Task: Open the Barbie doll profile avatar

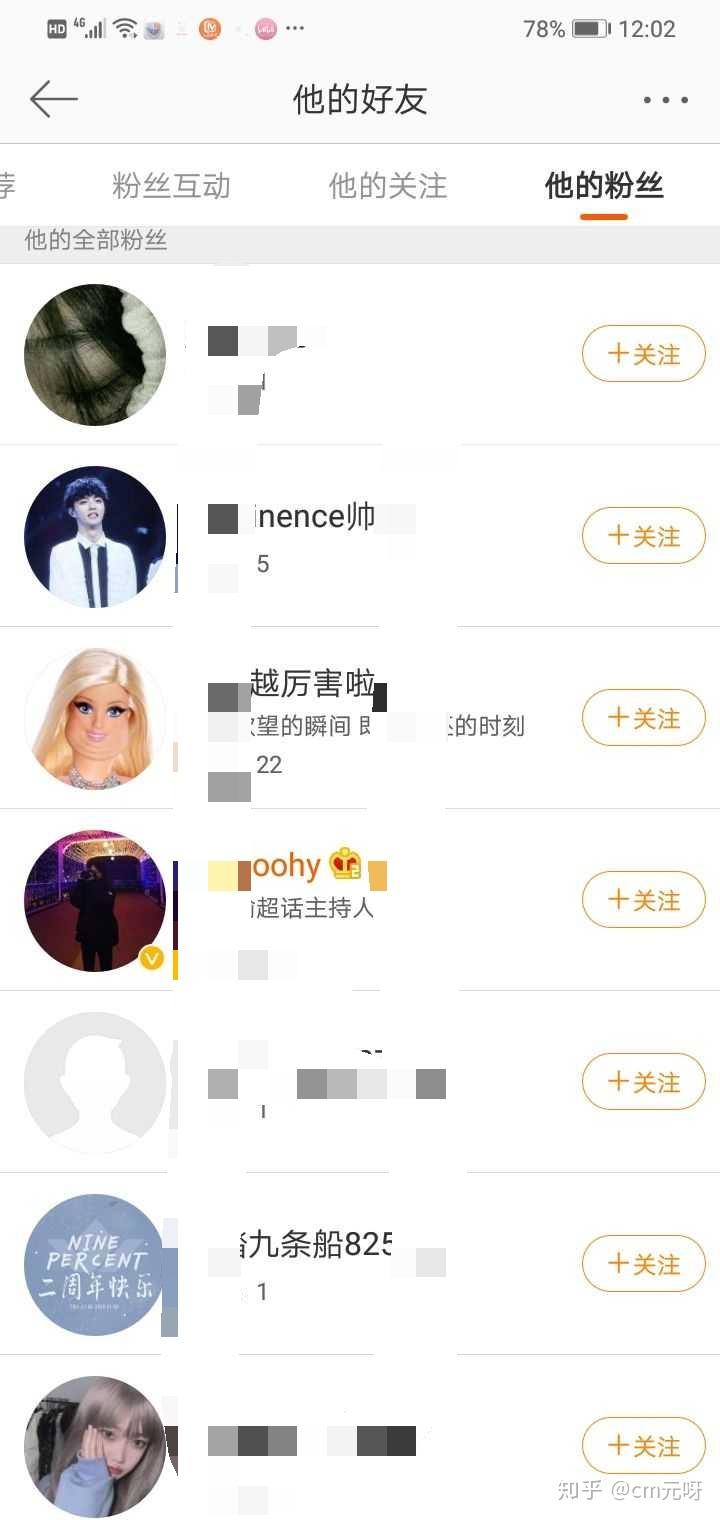Action: coord(95,718)
